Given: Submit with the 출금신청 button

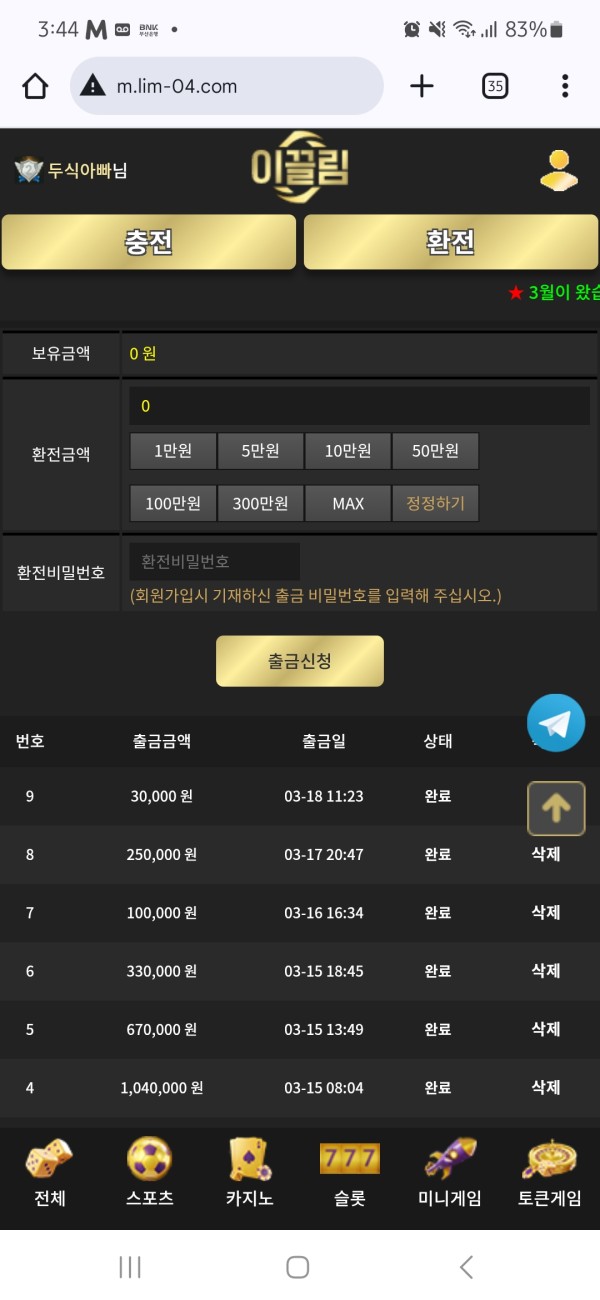Looking at the screenshot, I should (x=300, y=661).
